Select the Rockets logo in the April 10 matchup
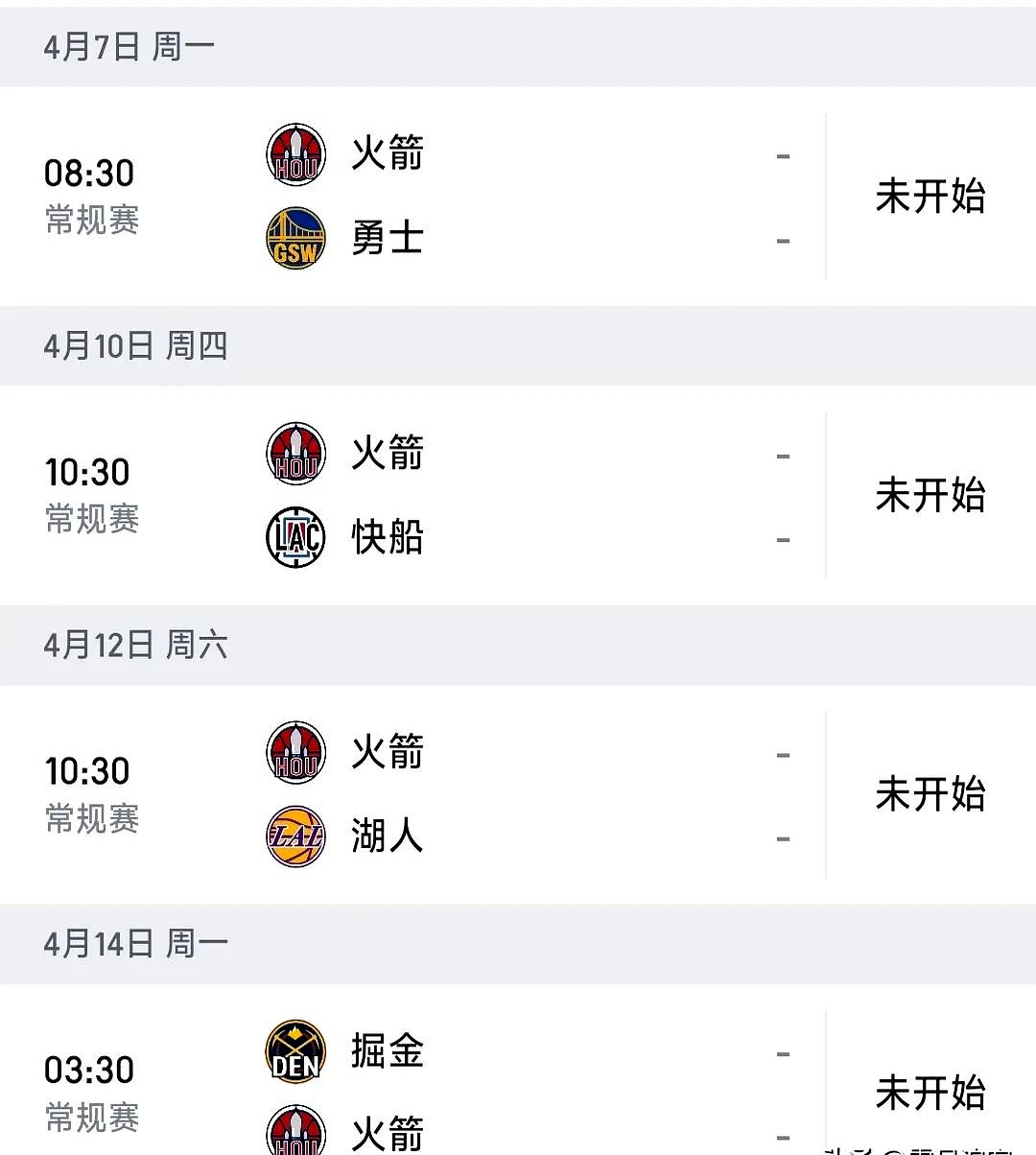This screenshot has width=1036, height=1155. point(295,453)
